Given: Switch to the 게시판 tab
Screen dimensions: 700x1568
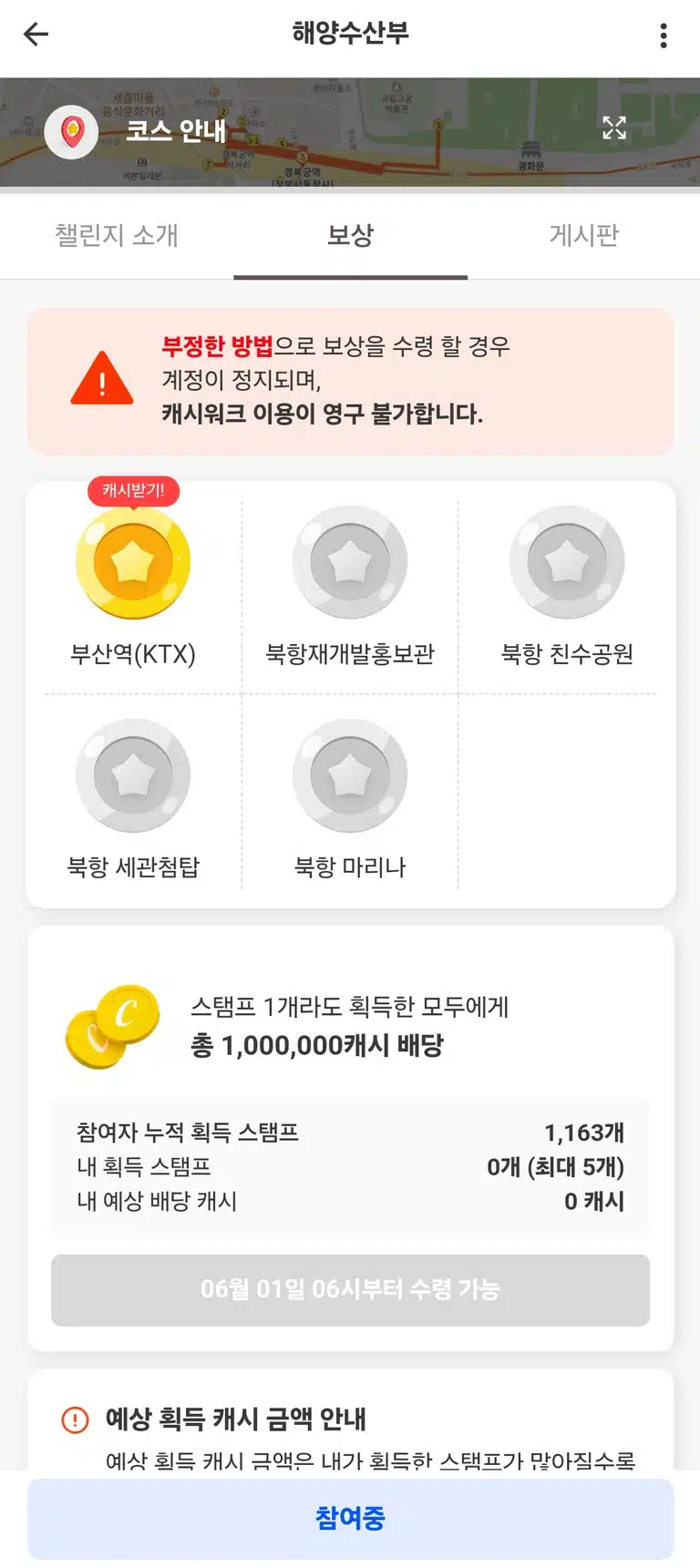Looking at the screenshot, I should 584,235.
